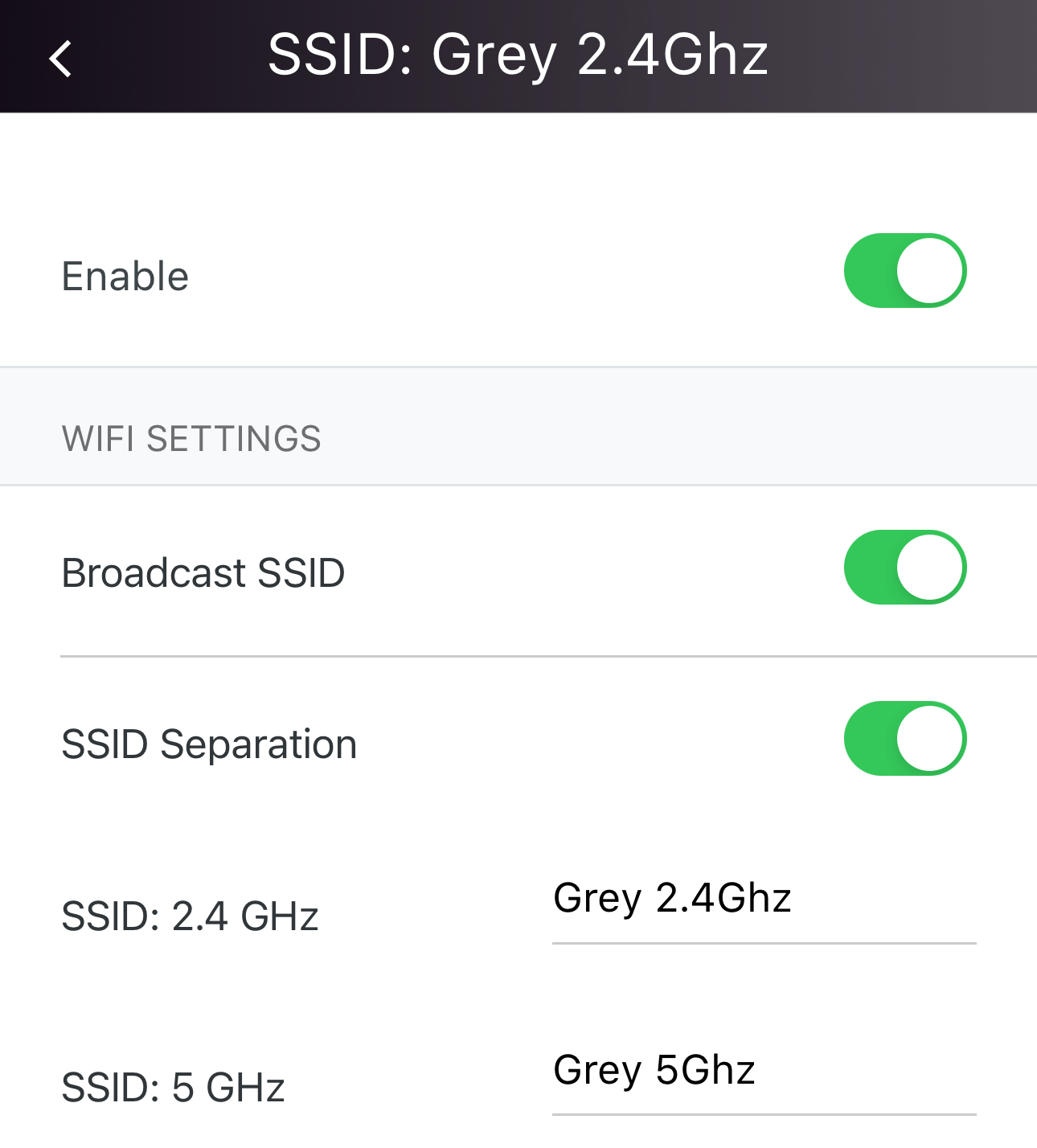
Task: Turn off SSID Separation
Action: (x=904, y=738)
